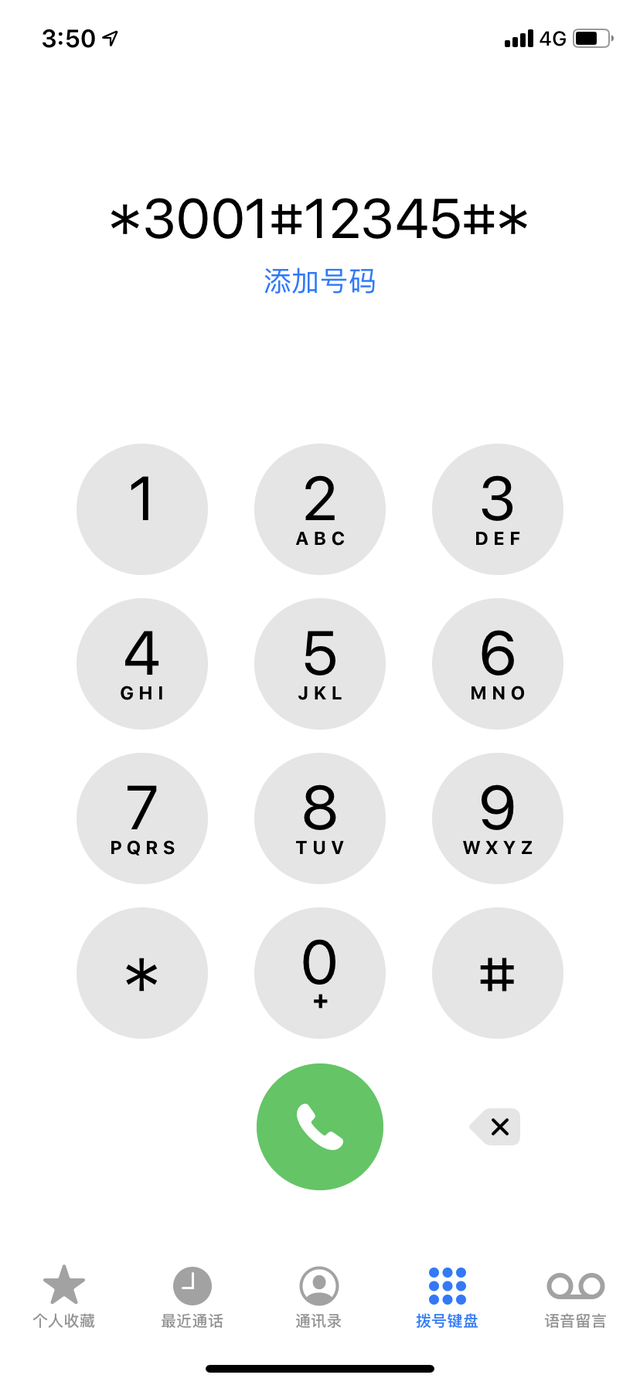This screenshot has width=640, height=1385.
Task: Tap the 5 JKL key
Action: pos(320,664)
